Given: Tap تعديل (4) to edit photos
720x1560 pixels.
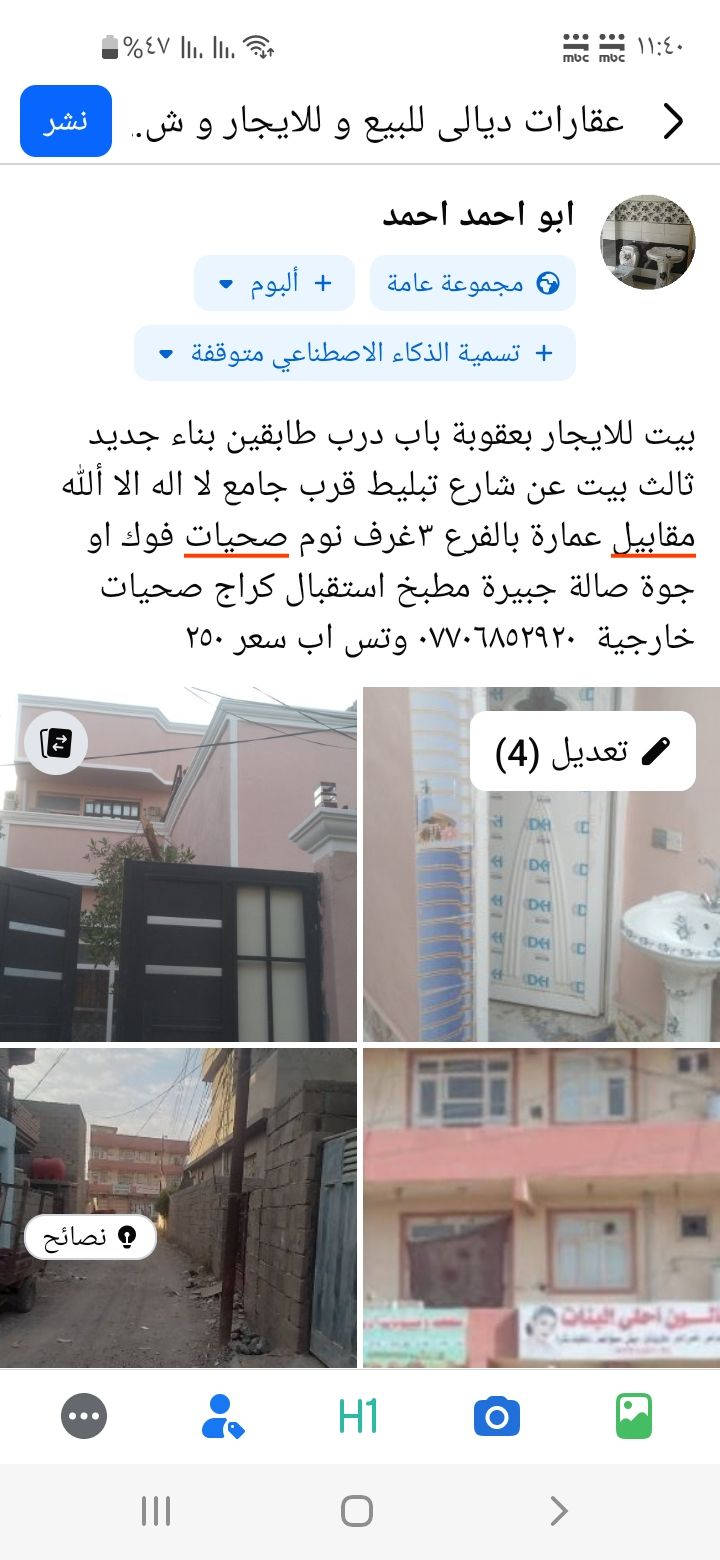Looking at the screenshot, I should point(583,751).
